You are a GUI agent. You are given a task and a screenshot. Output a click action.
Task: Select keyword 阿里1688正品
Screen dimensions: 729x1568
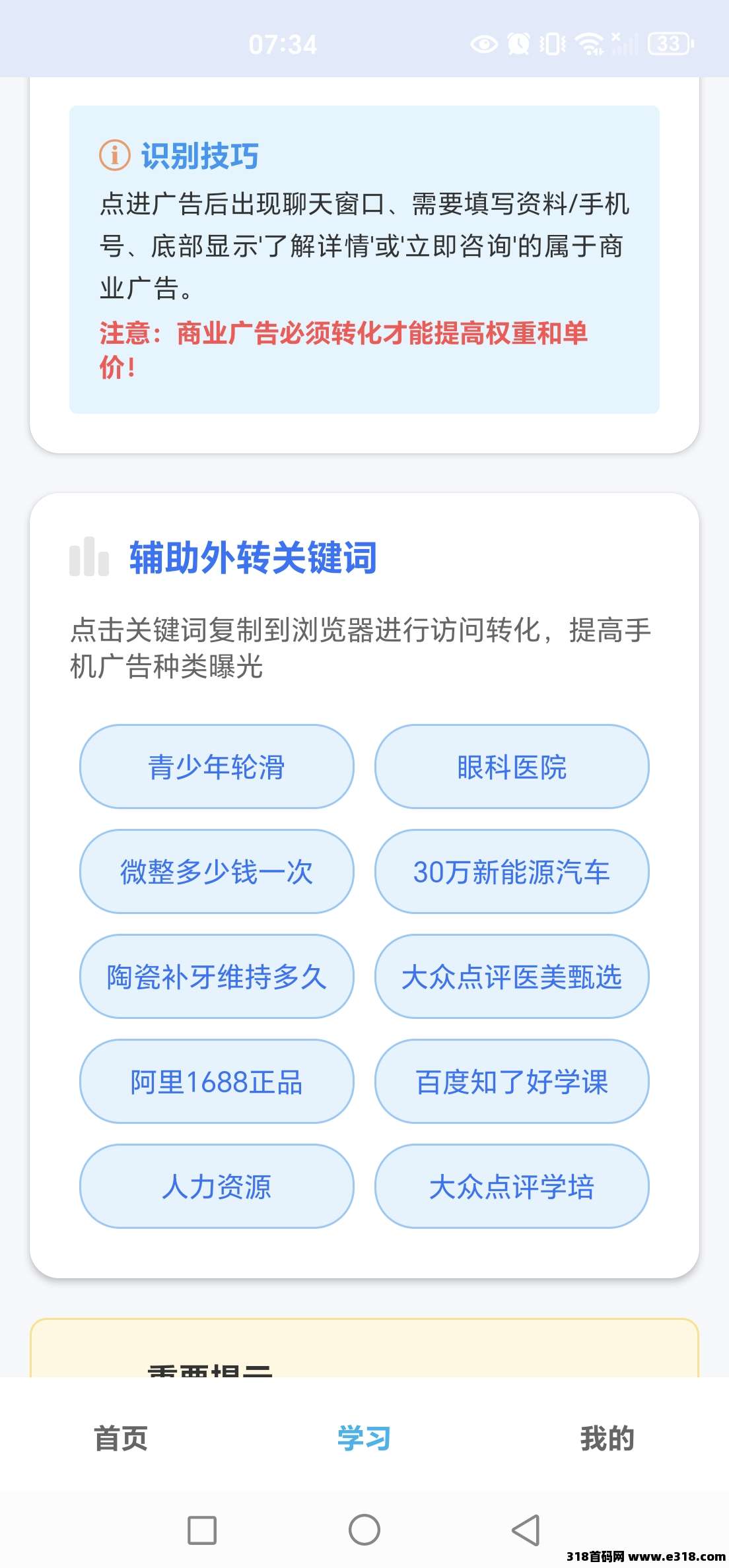click(217, 1082)
